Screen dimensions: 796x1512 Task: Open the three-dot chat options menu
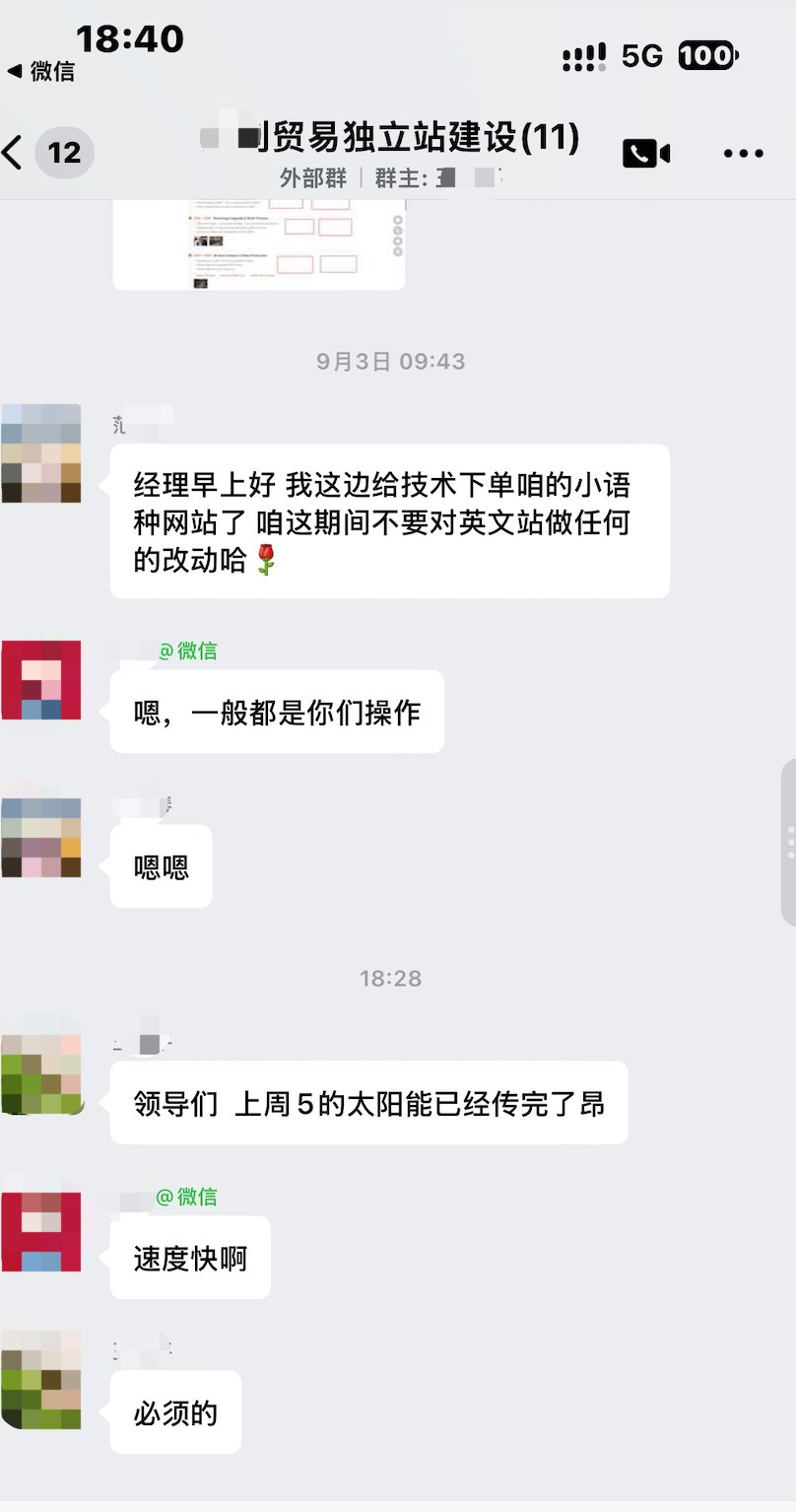tap(744, 154)
